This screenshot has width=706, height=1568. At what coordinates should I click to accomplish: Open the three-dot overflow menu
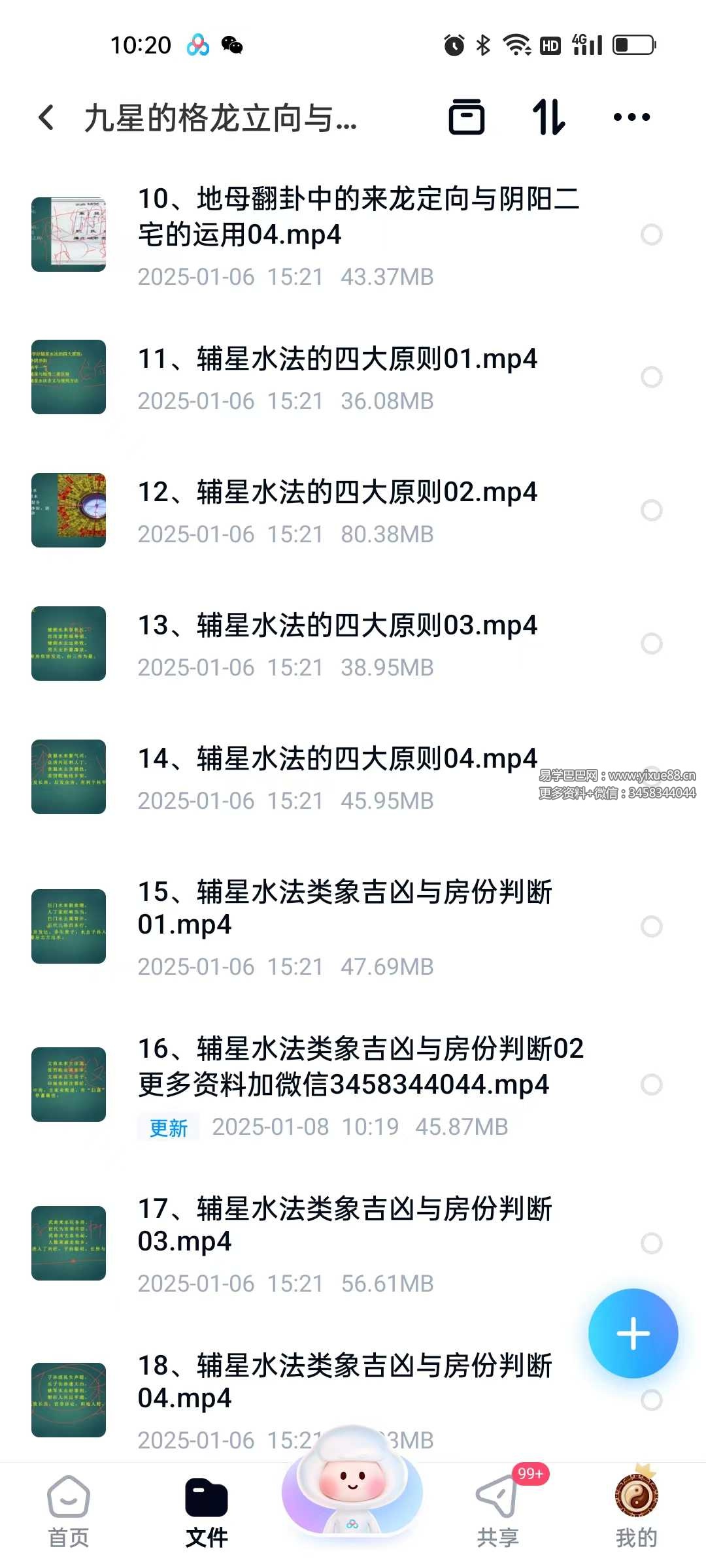(631, 118)
